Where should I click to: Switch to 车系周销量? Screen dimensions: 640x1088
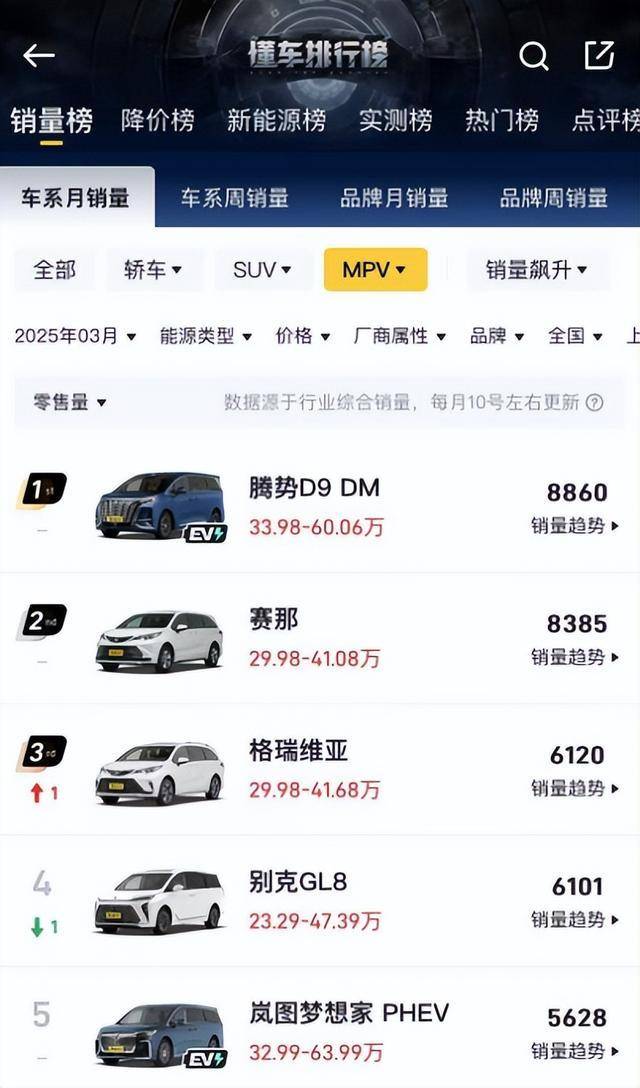tap(235, 198)
